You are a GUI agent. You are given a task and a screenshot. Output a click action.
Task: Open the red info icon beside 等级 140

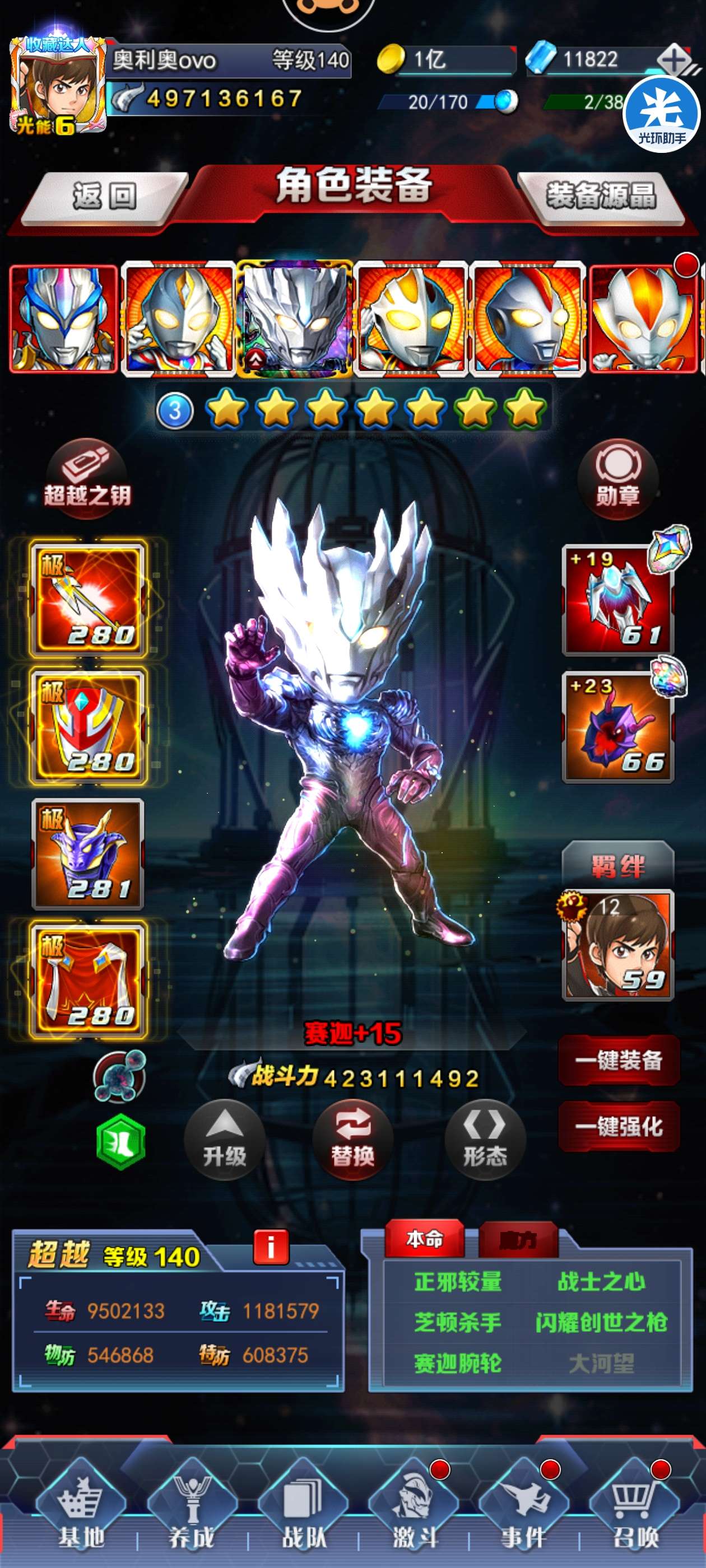point(271,1247)
